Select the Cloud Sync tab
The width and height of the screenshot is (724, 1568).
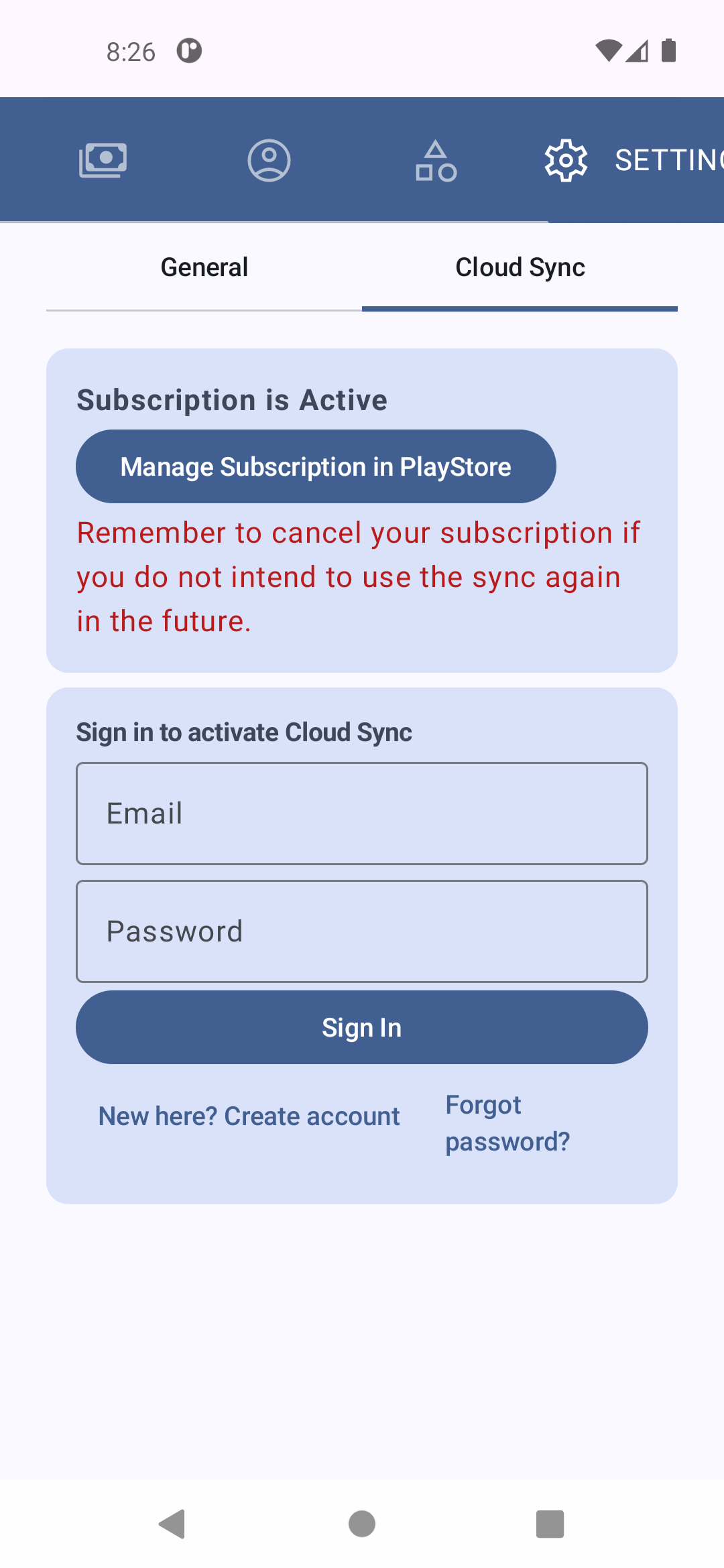tap(520, 267)
